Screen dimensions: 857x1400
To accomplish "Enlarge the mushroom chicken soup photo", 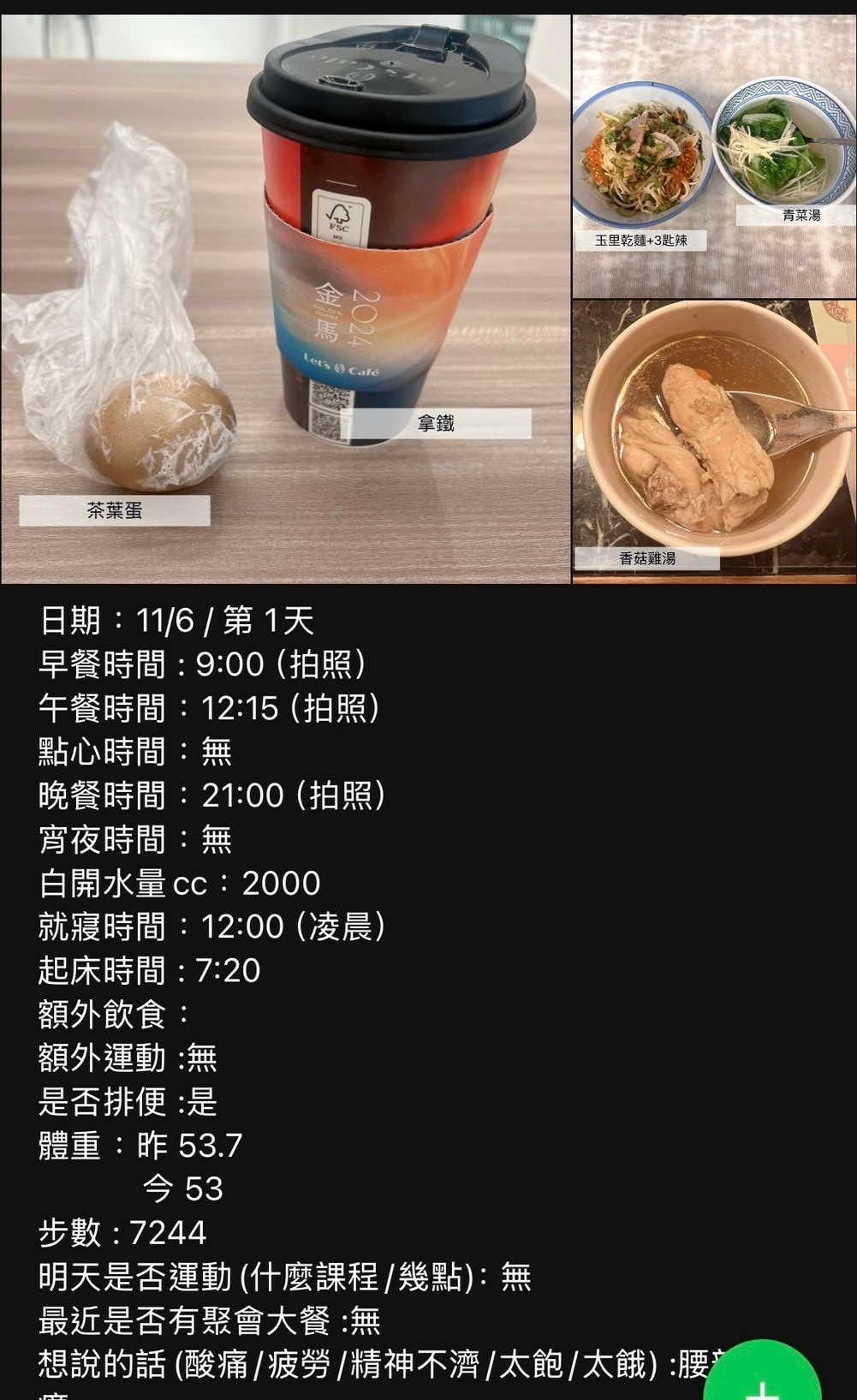I will (x=714, y=441).
